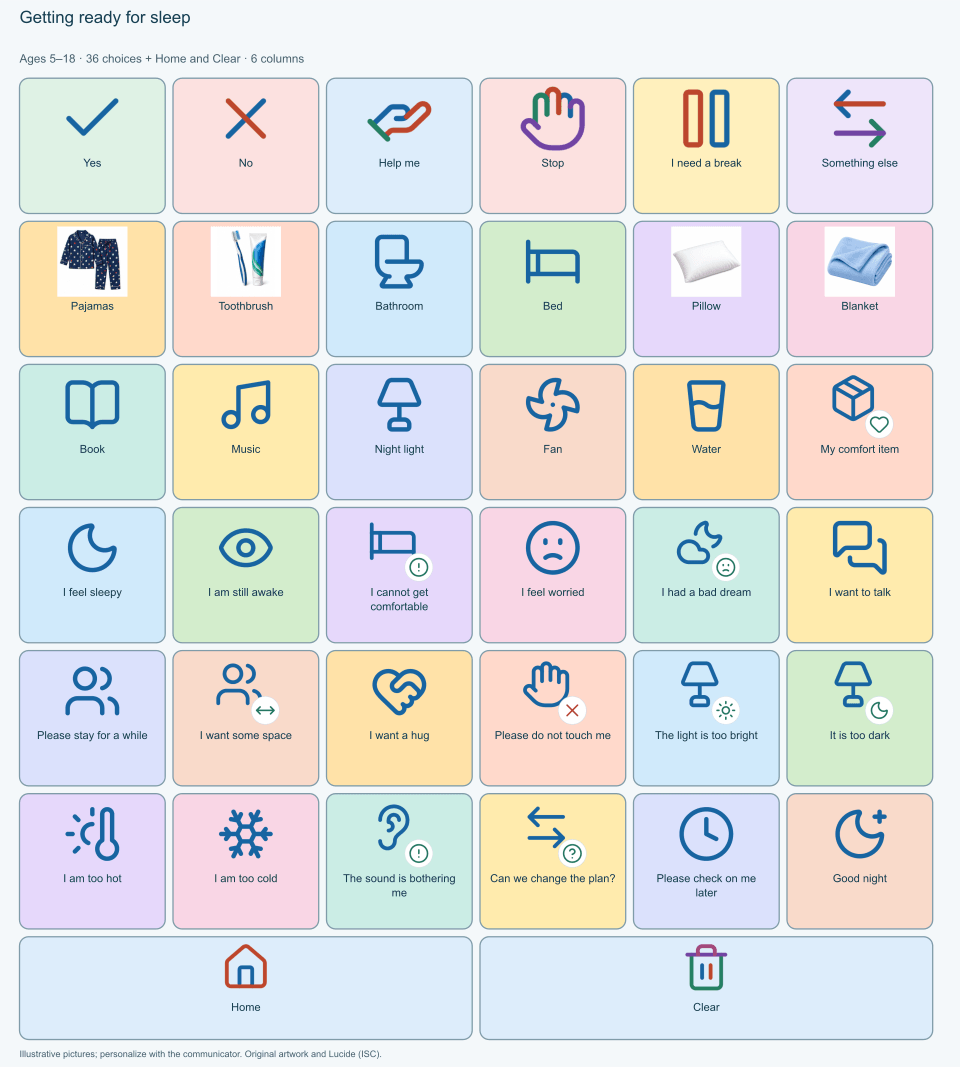Image resolution: width=960 pixels, height=1067 pixels.
Task: Choose Help me
Action: point(399,146)
